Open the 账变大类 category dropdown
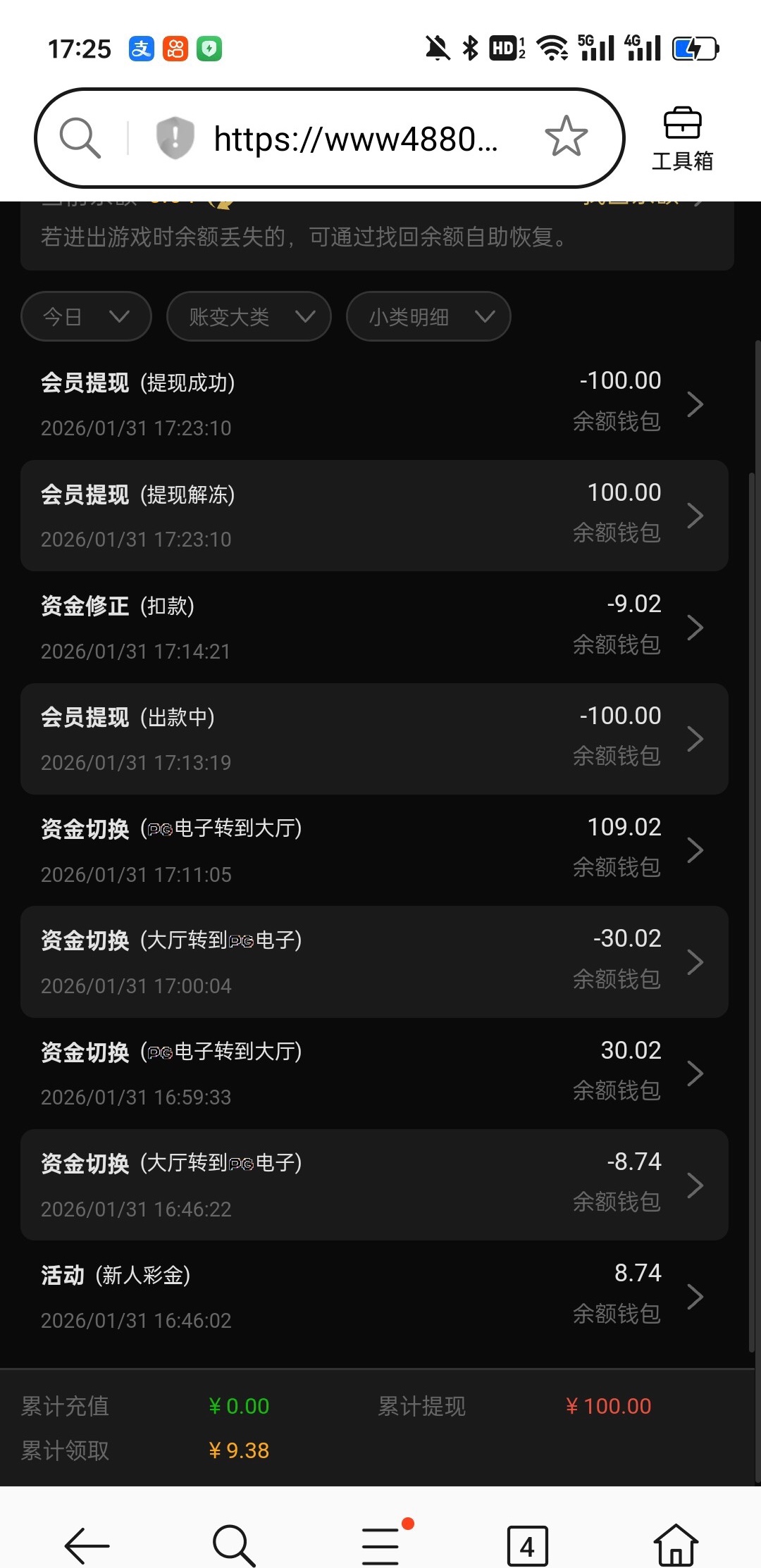This screenshot has width=761, height=1568. pyautogui.click(x=249, y=316)
